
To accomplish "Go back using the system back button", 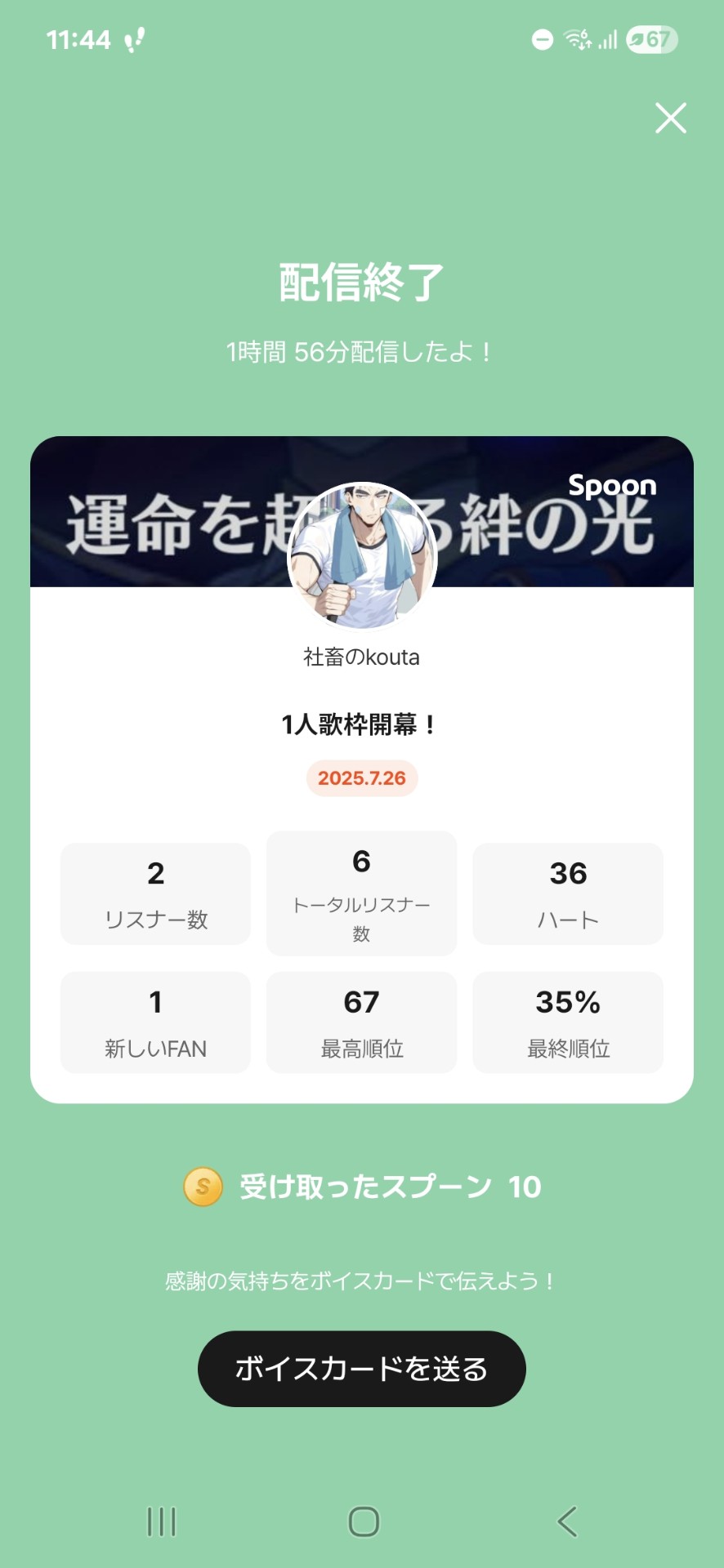I will (x=567, y=1521).
